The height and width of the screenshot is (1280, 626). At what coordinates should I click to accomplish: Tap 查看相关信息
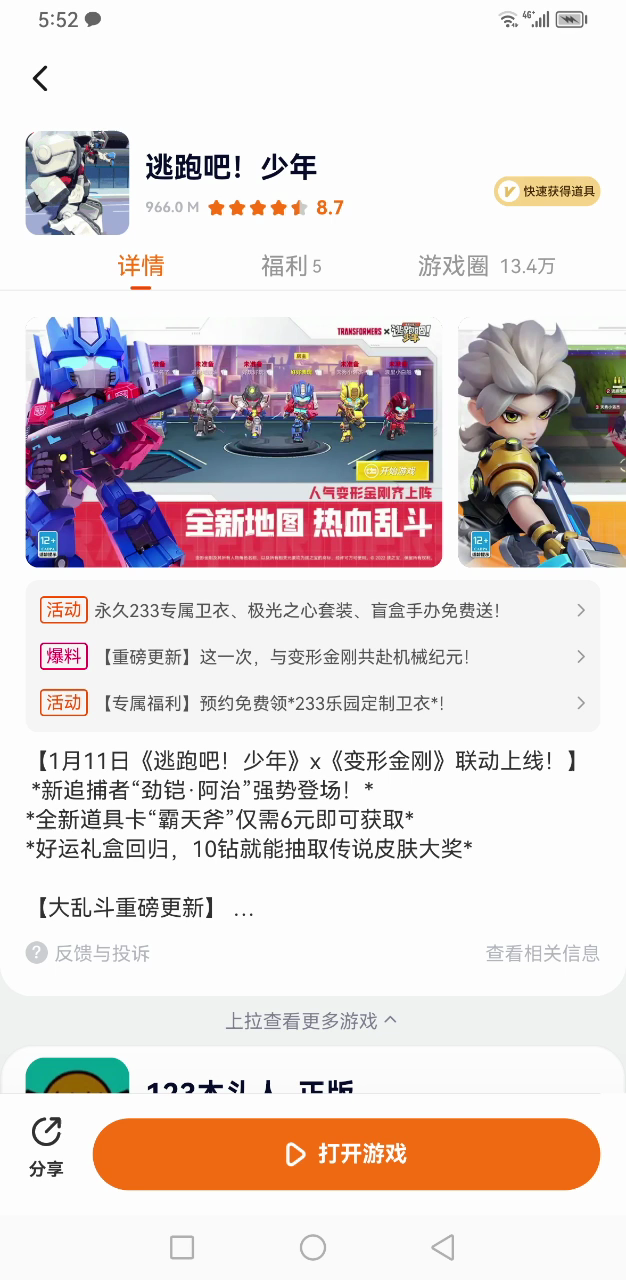coord(542,953)
